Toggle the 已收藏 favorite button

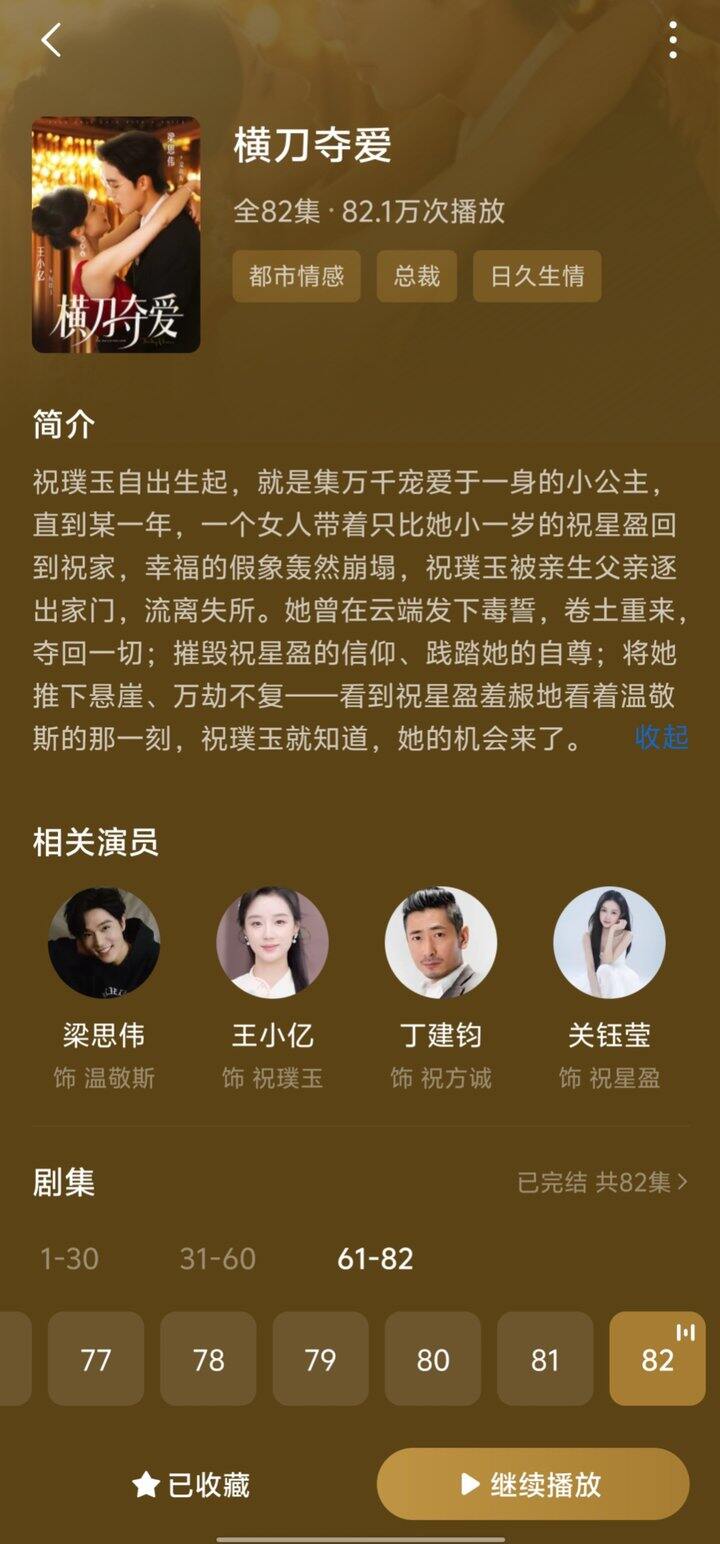[x=190, y=1485]
